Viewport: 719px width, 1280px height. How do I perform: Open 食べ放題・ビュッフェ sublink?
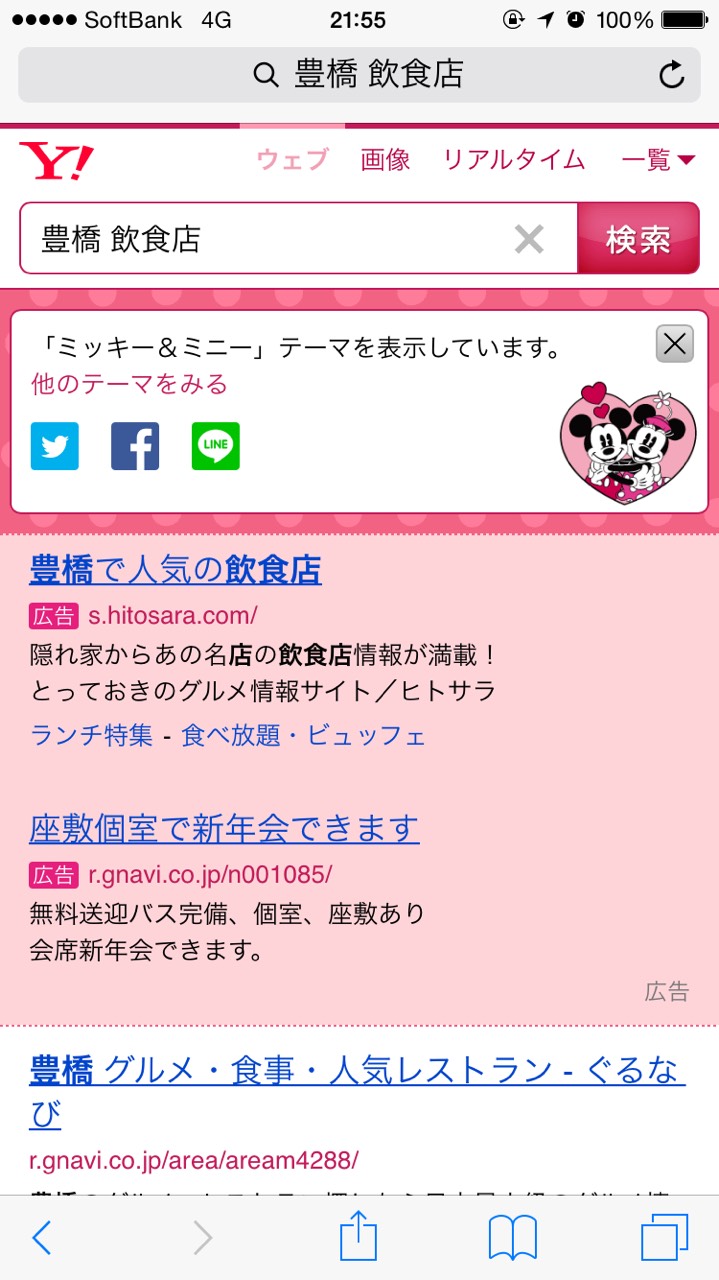303,736
